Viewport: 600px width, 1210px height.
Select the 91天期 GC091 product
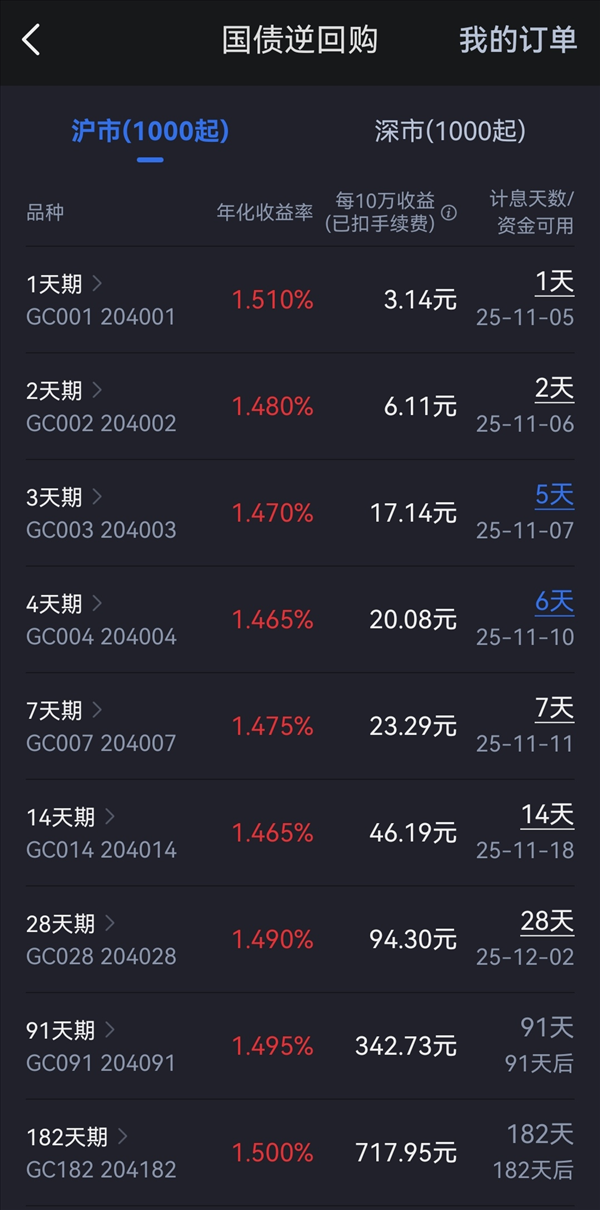(100, 1046)
